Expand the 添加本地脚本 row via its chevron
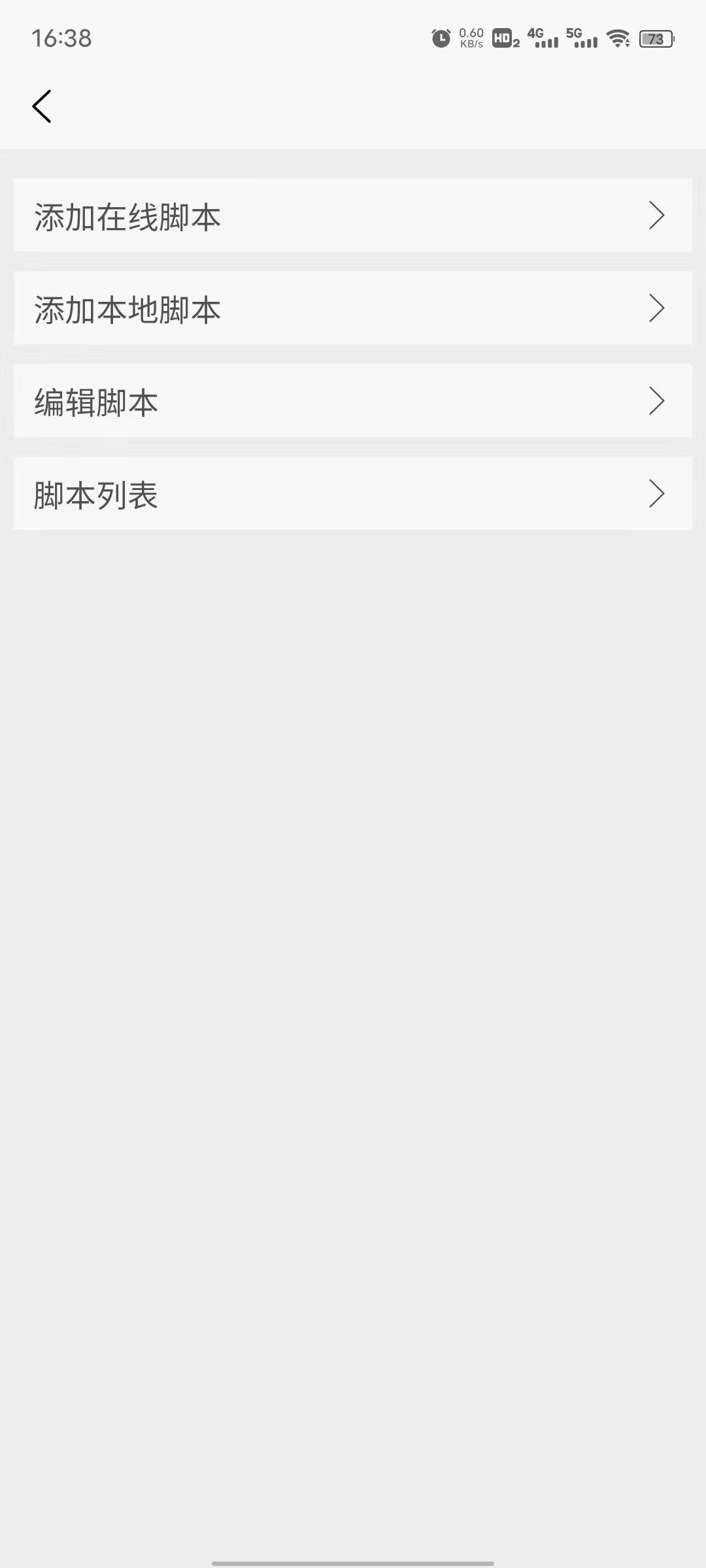 (x=658, y=308)
